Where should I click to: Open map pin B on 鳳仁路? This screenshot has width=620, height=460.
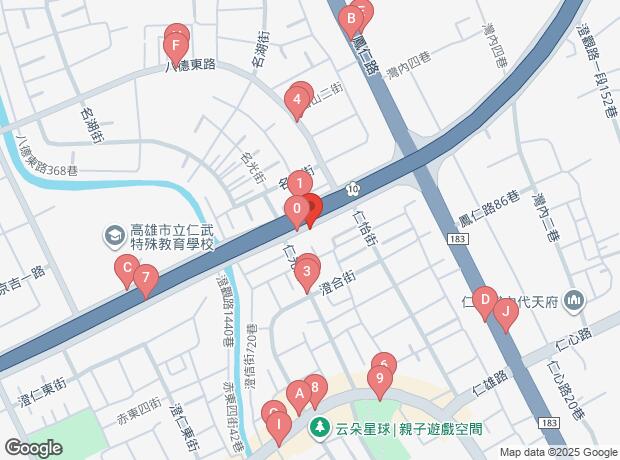[x=351, y=19]
